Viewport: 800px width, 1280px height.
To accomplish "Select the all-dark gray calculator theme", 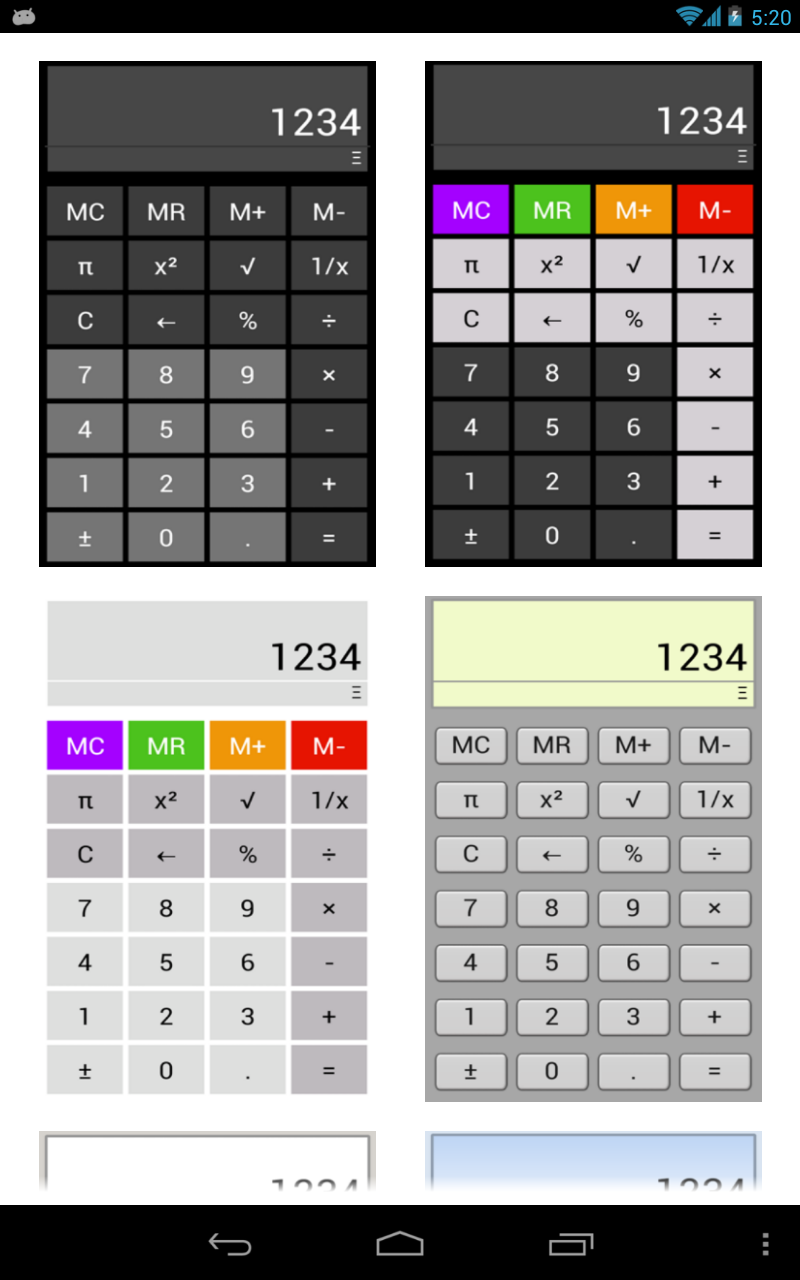I will click(x=207, y=314).
